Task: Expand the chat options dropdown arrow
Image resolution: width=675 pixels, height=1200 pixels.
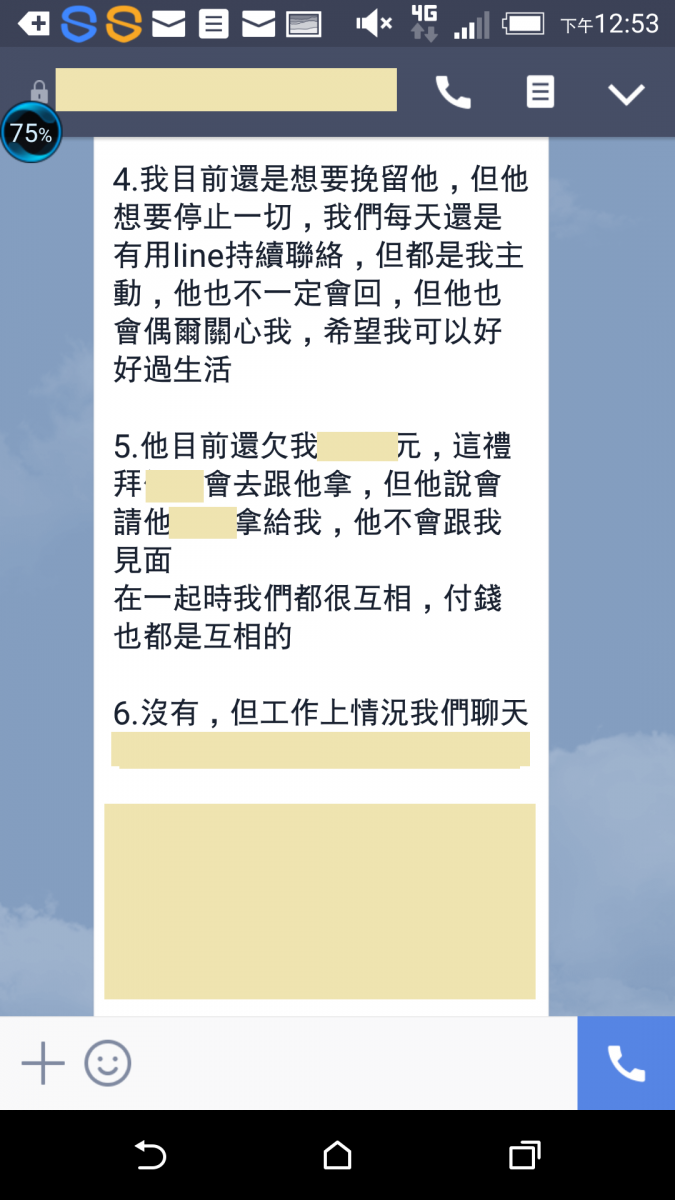Action: [x=627, y=94]
